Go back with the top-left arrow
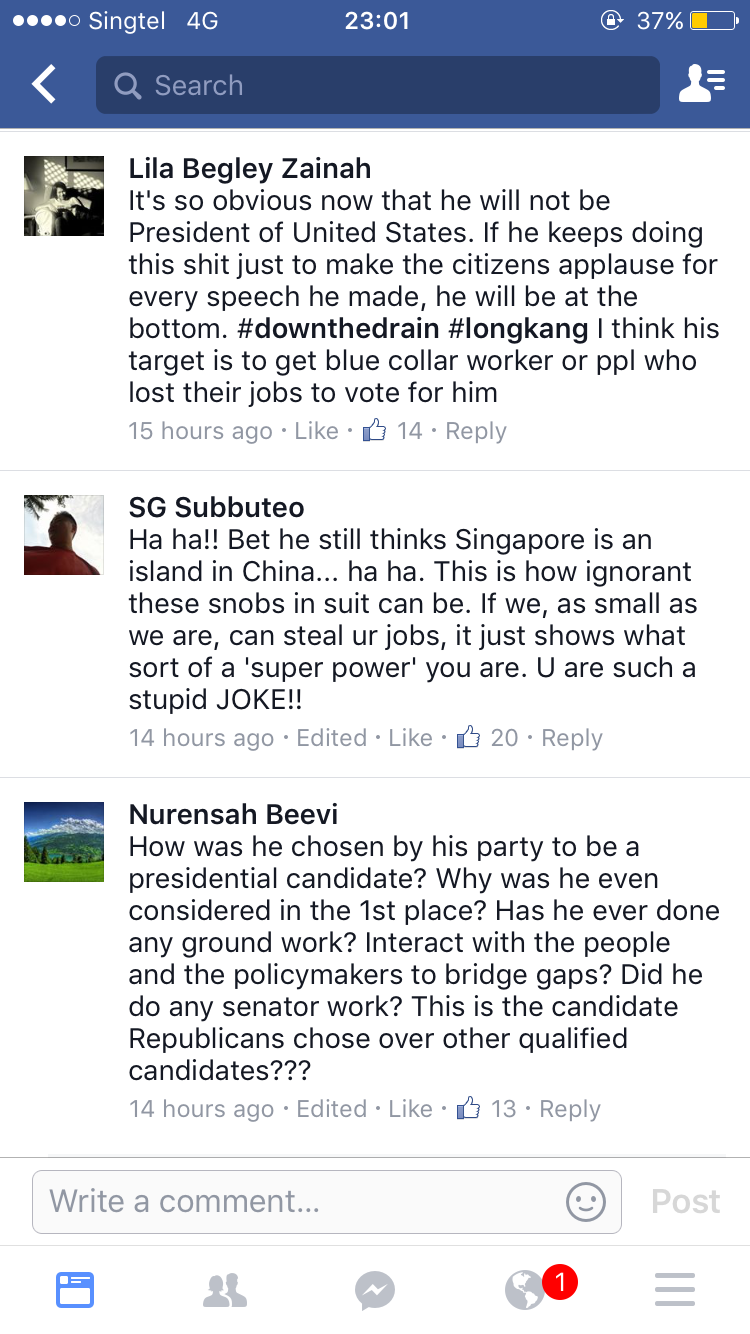This screenshot has width=750, height=1334. 44,85
